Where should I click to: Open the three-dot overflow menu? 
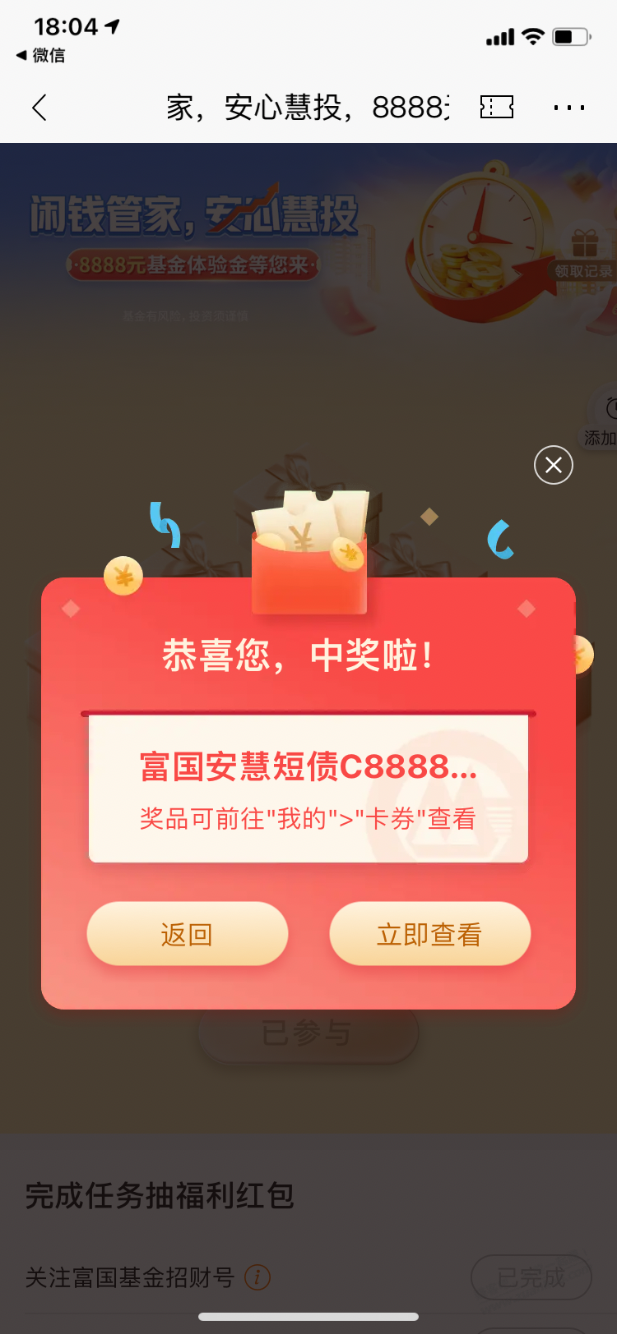[568, 107]
